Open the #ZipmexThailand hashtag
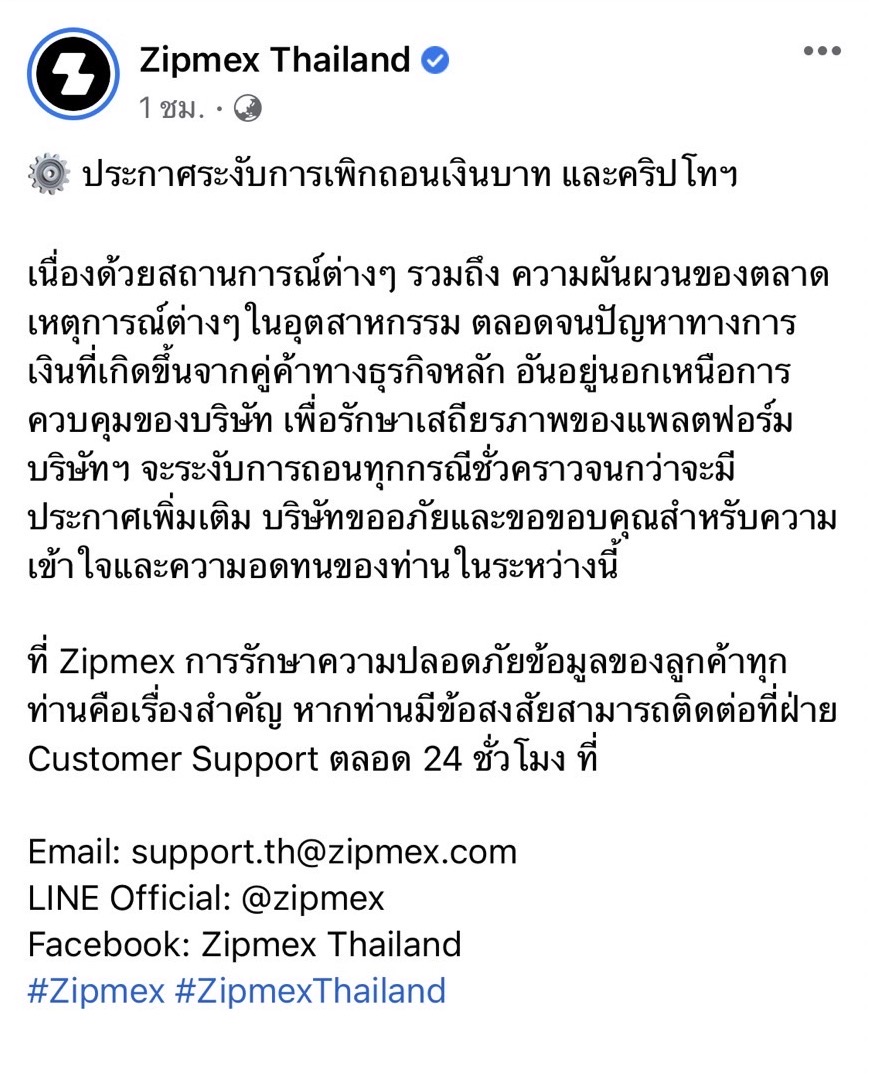Screen dimensions: 869x1075 point(309,991)
